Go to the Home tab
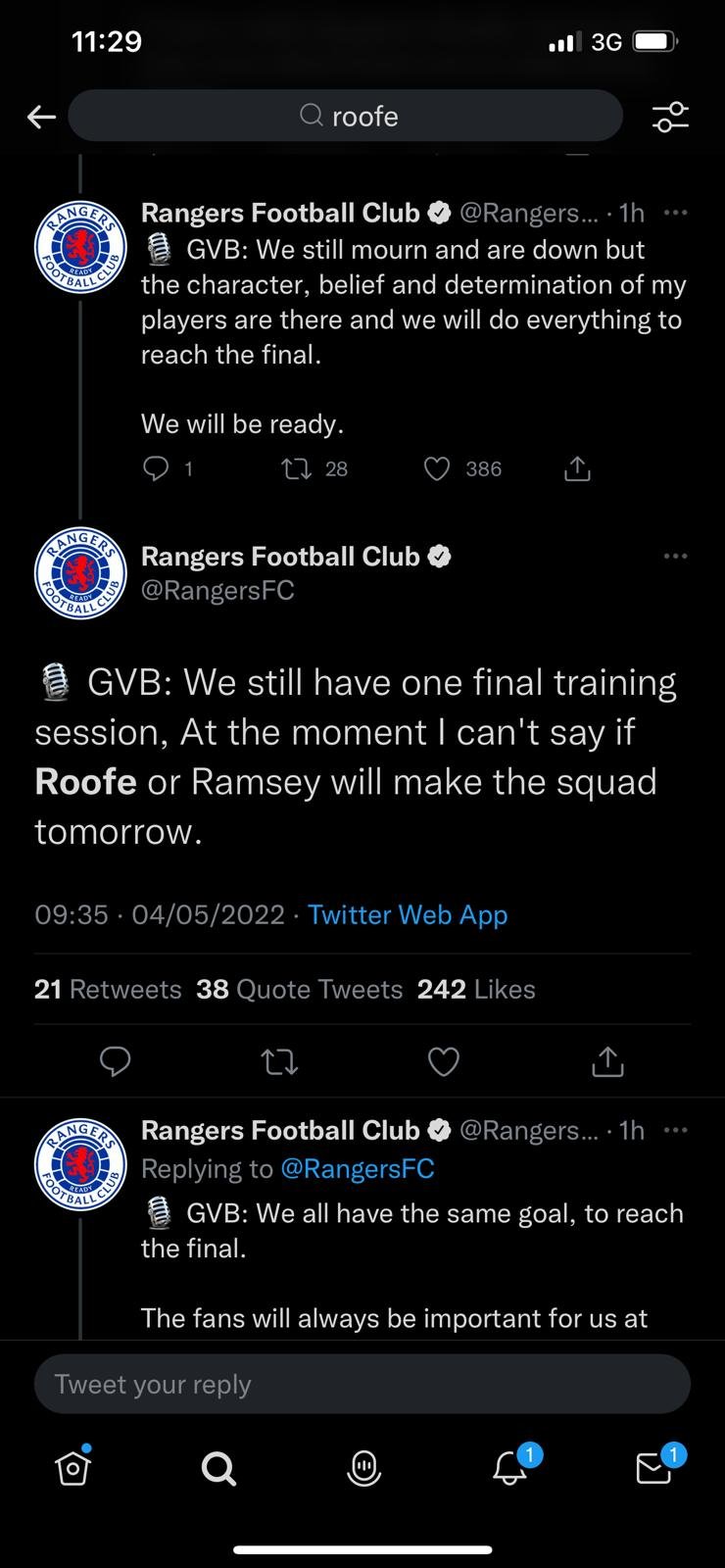This screenshot has width=725, height=1568. [73, 1466]
